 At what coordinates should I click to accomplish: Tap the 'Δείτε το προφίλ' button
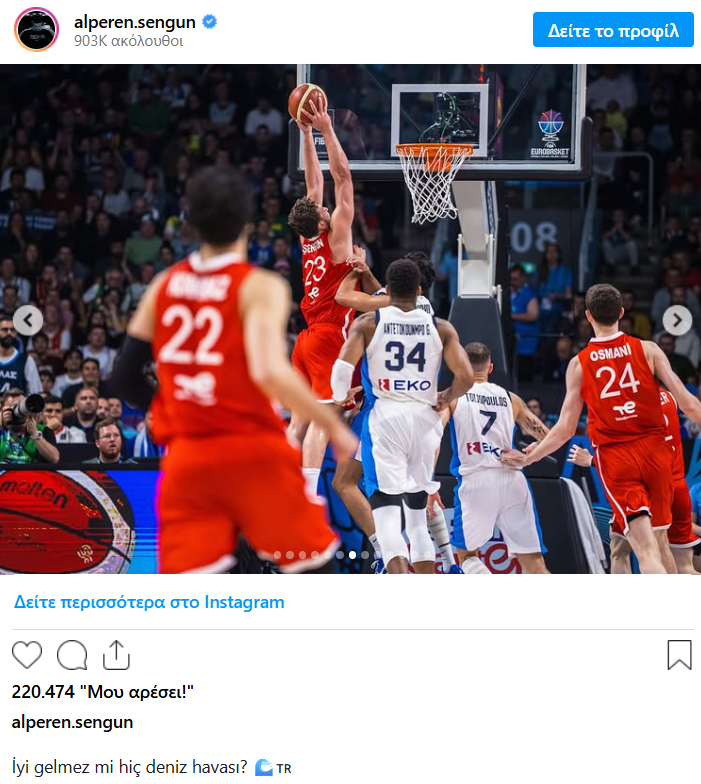pyautogui.click(x=612, y=30)
